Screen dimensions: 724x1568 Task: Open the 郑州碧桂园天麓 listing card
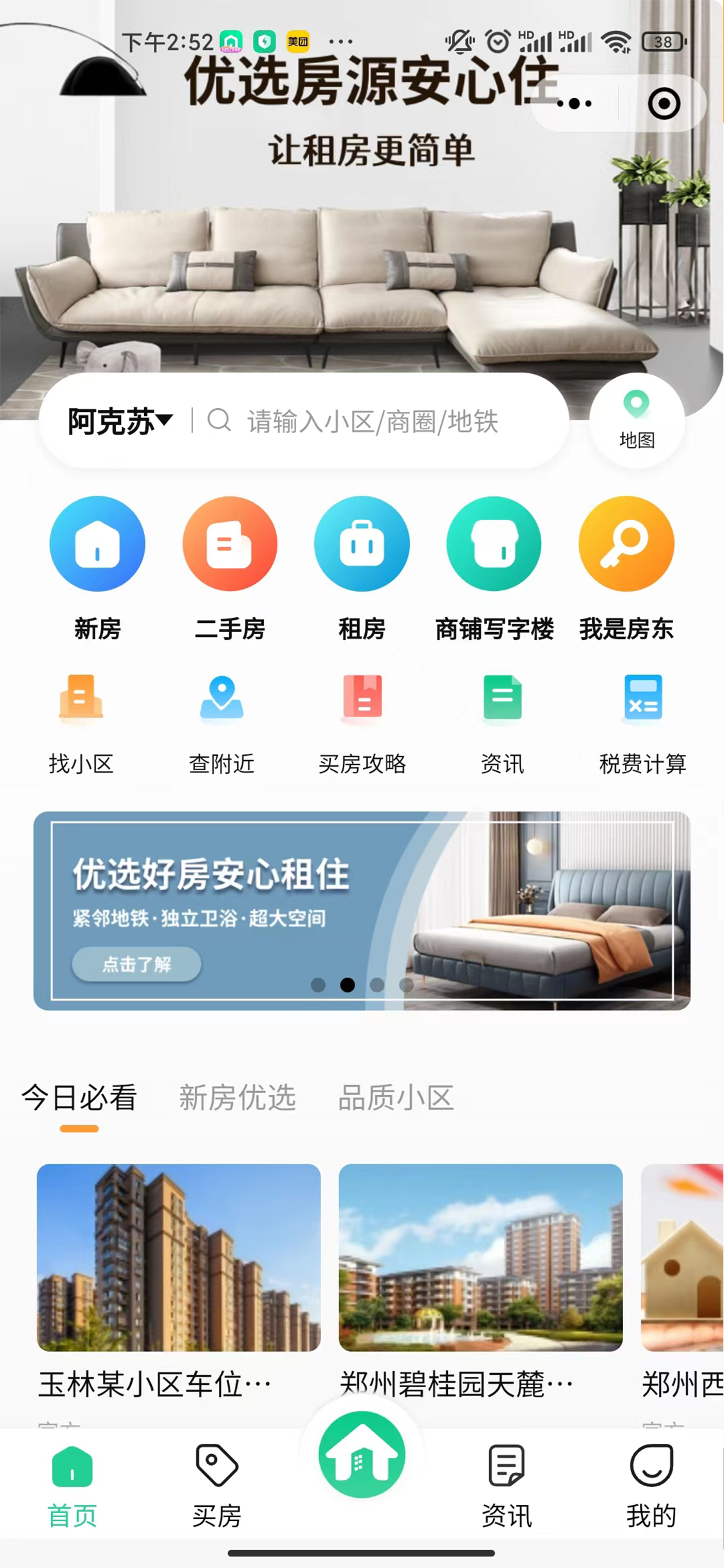[x=480, y=1281]
